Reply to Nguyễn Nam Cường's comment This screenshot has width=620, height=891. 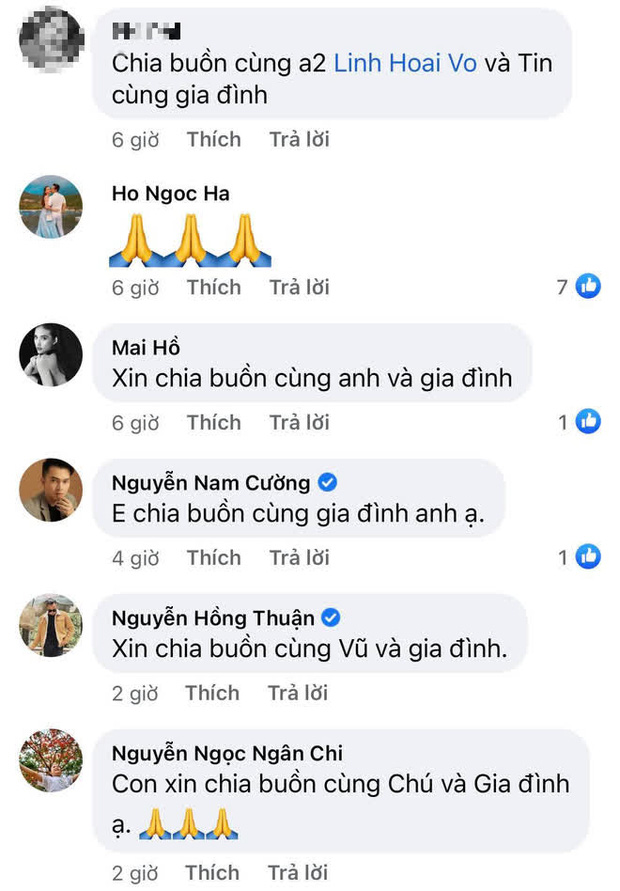299,558
